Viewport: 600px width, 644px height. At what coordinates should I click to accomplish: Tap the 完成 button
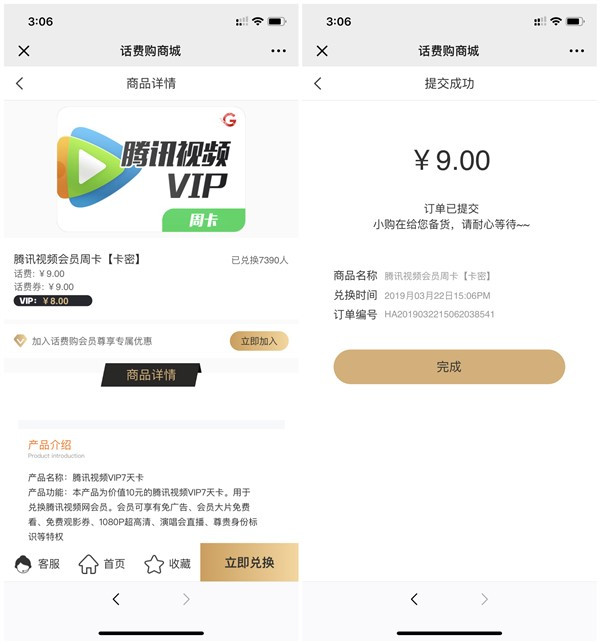(x=449, y=367)
